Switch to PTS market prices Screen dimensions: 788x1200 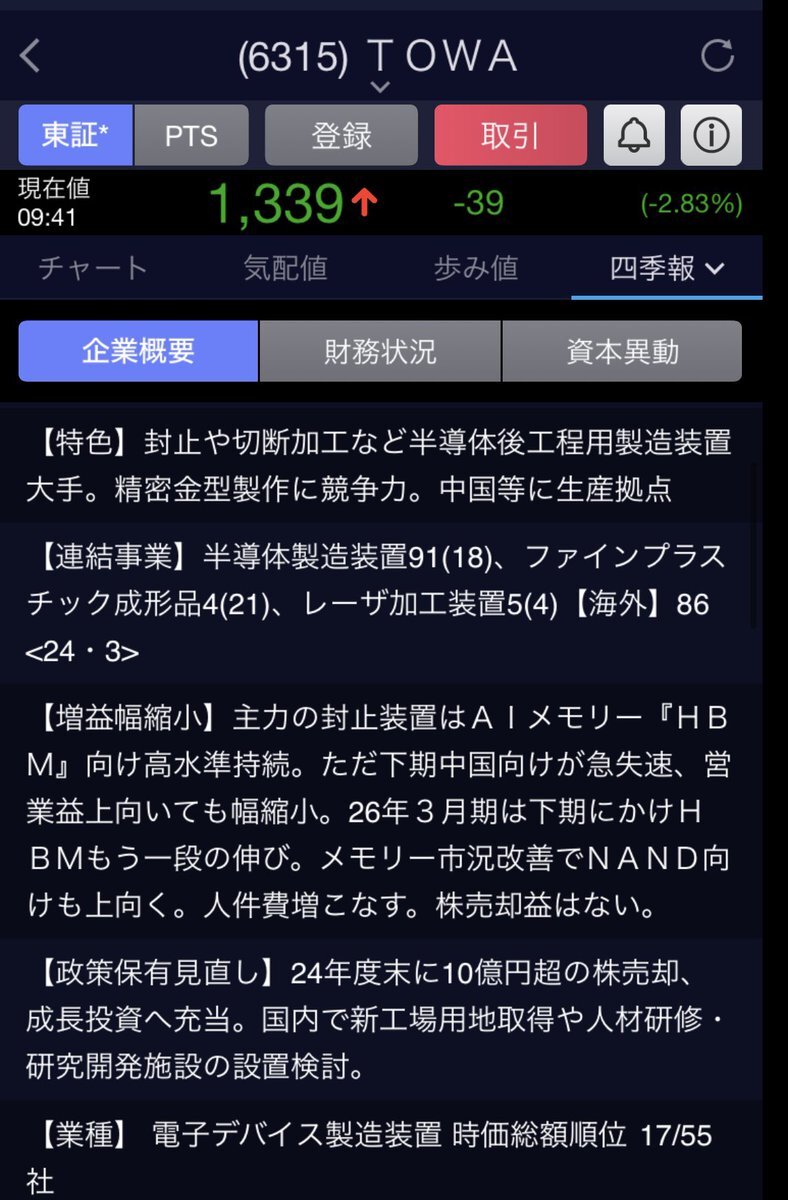pos(191,135)
